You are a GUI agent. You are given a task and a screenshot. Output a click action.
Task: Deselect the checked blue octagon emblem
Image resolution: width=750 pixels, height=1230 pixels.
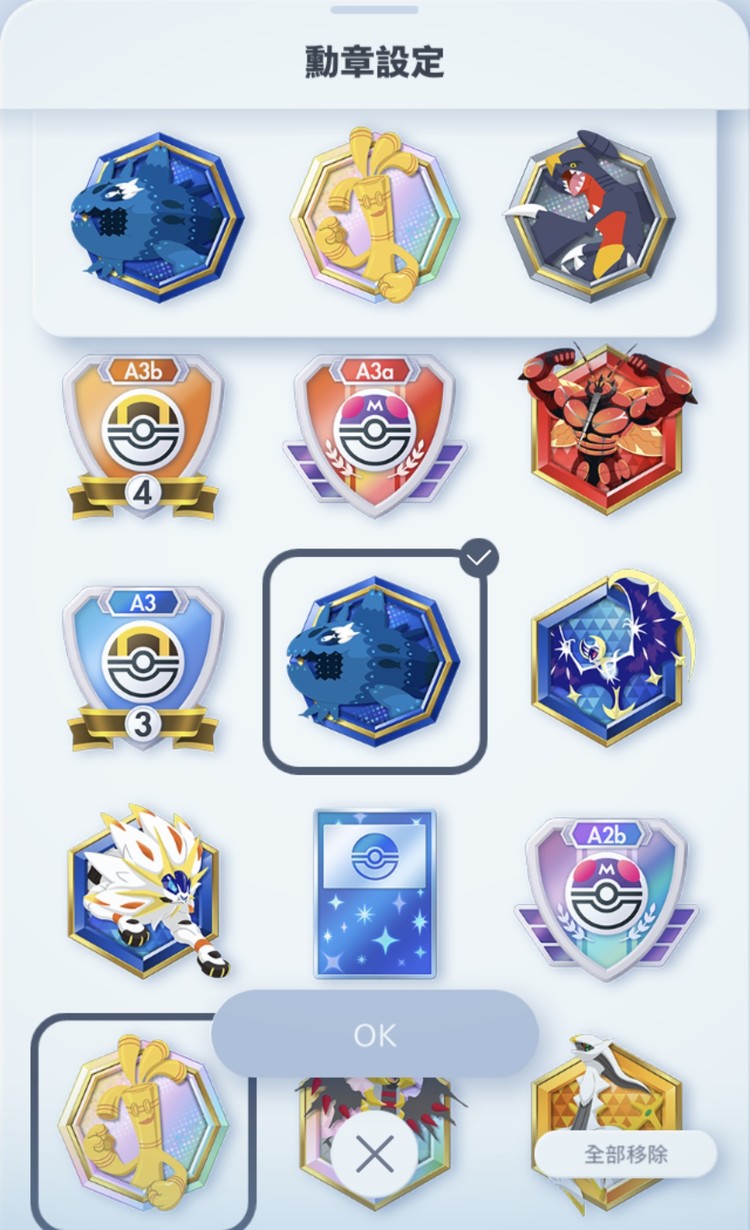[x=374, y=661]
